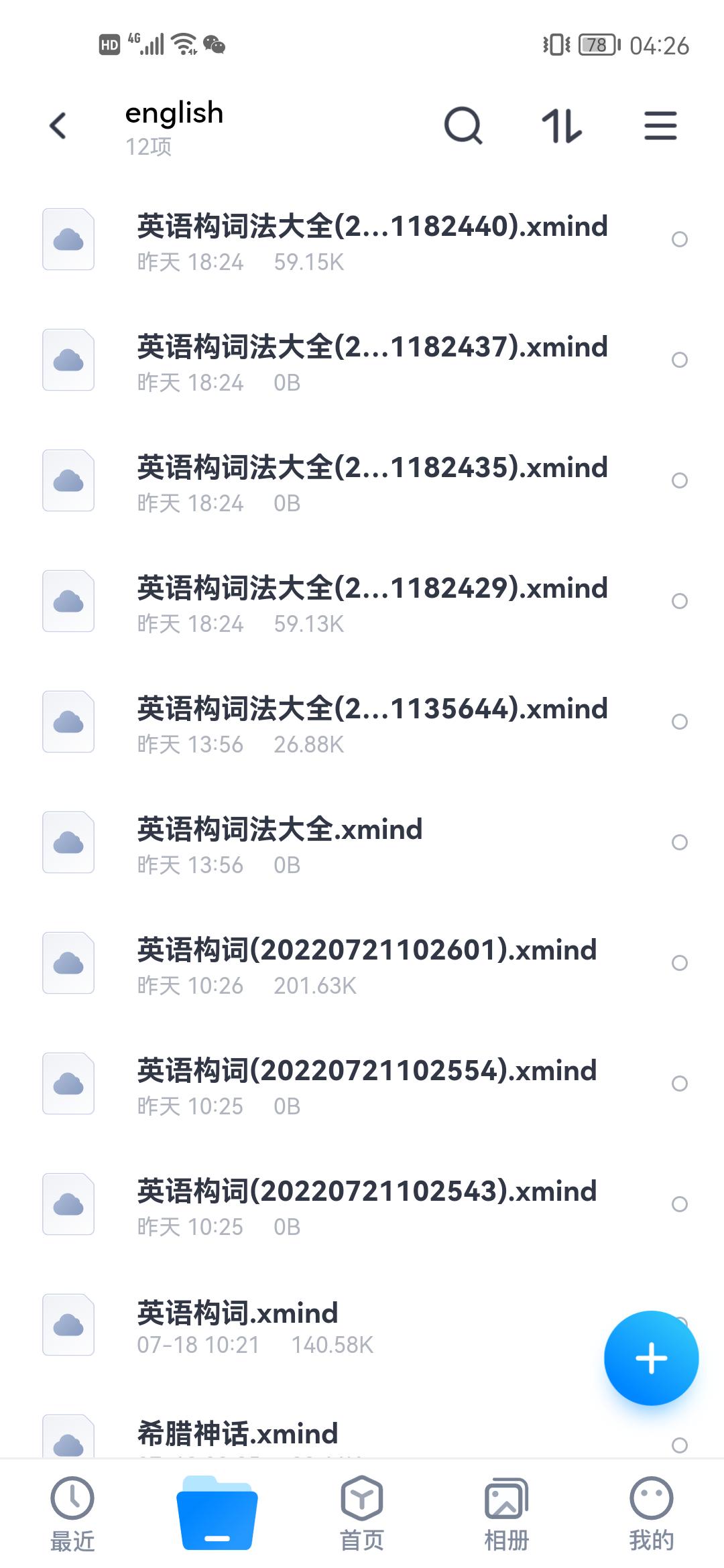The width and height of the screenshot is (724, 1568).
Task: Tap the back chevron beside english
Action: pos(57,126)
